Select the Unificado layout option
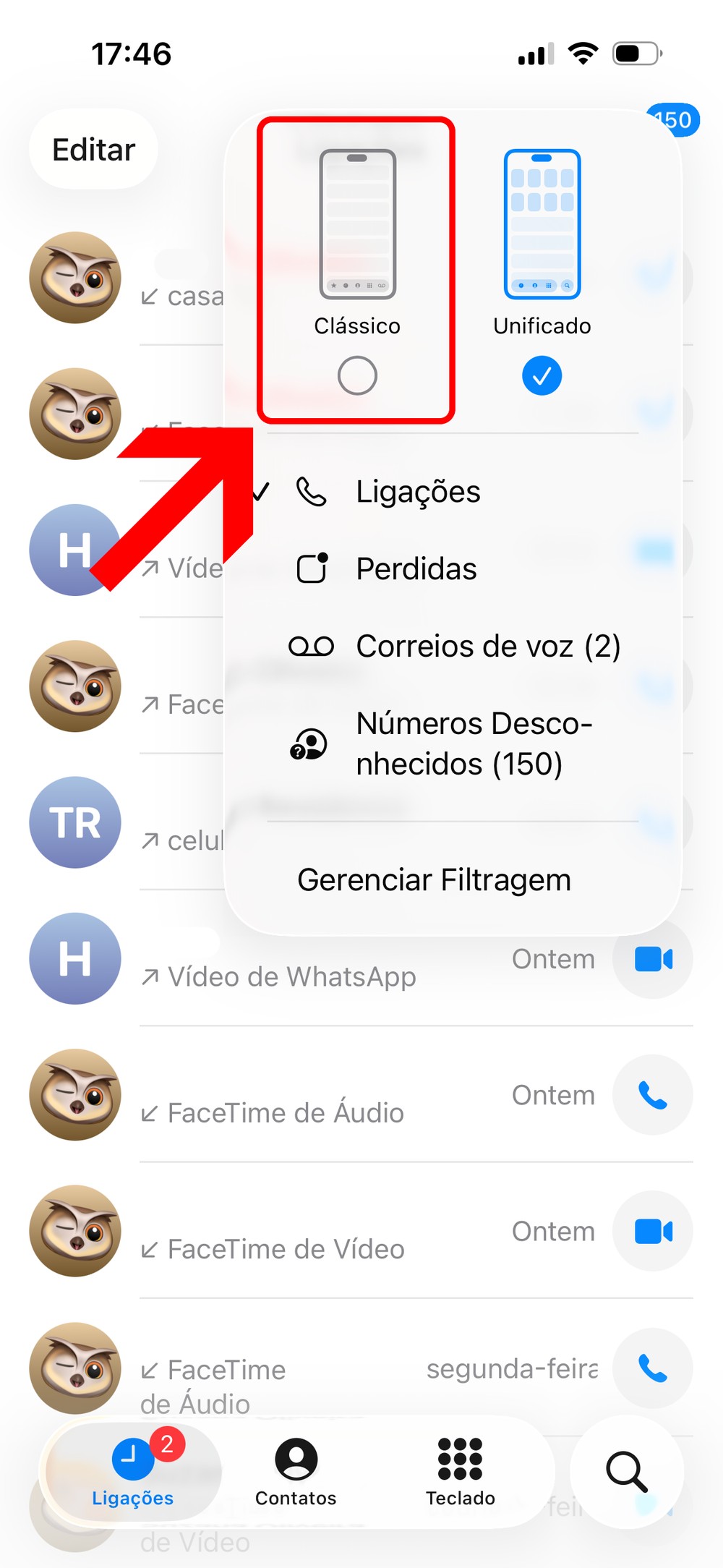 542,375
